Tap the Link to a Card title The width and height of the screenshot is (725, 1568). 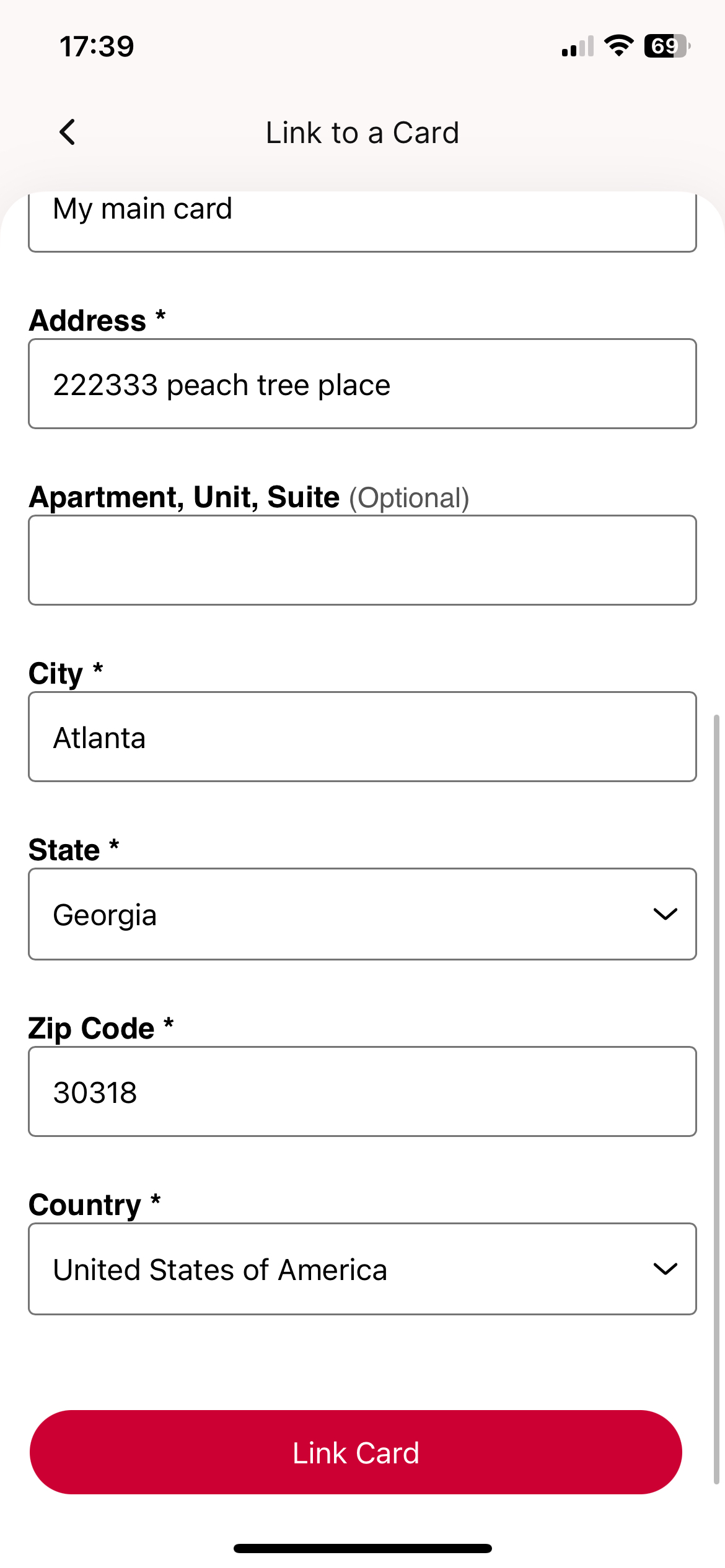coord(362,132)
